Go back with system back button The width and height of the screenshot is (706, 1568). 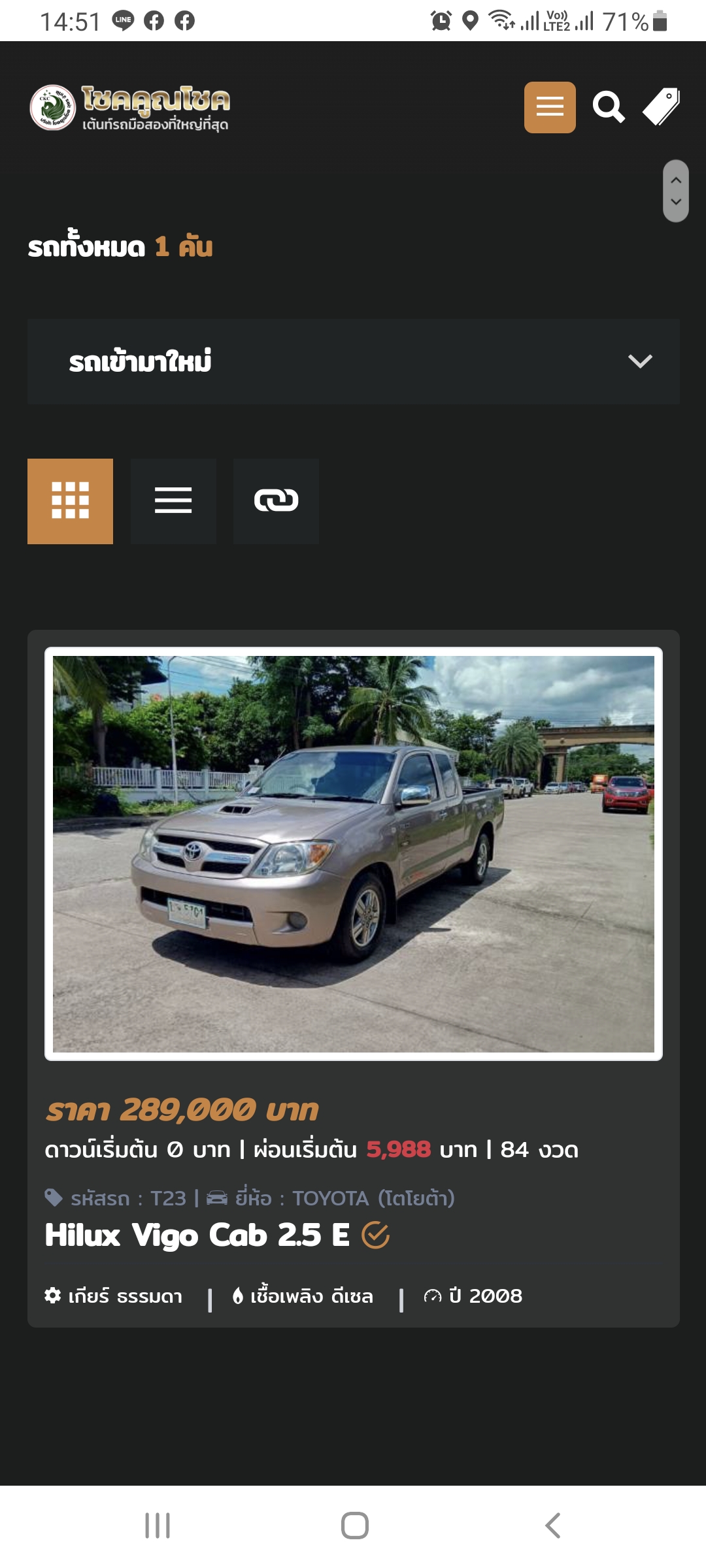tap(553, 1526)
